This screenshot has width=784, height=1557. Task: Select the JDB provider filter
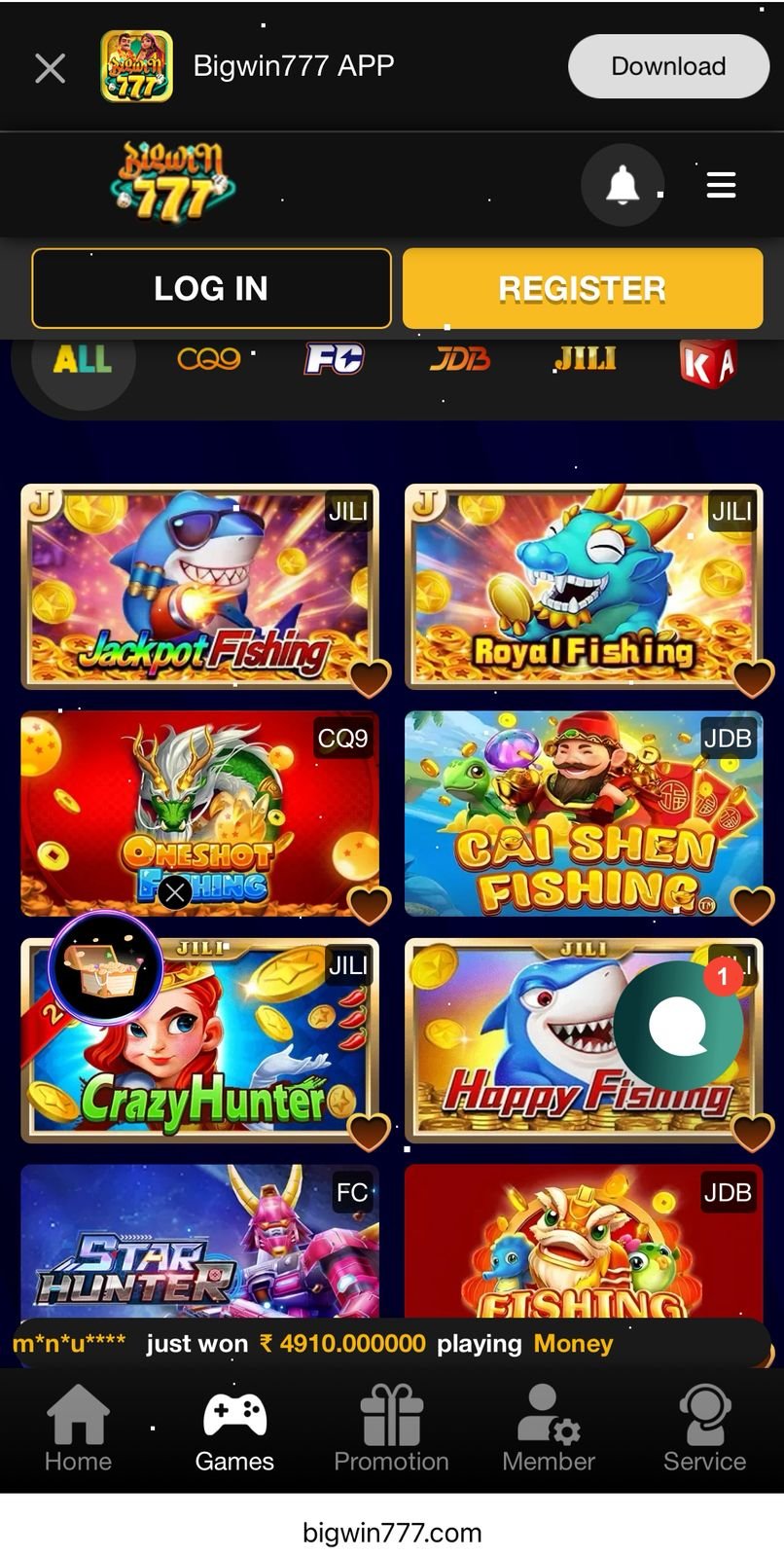(459, 359)
